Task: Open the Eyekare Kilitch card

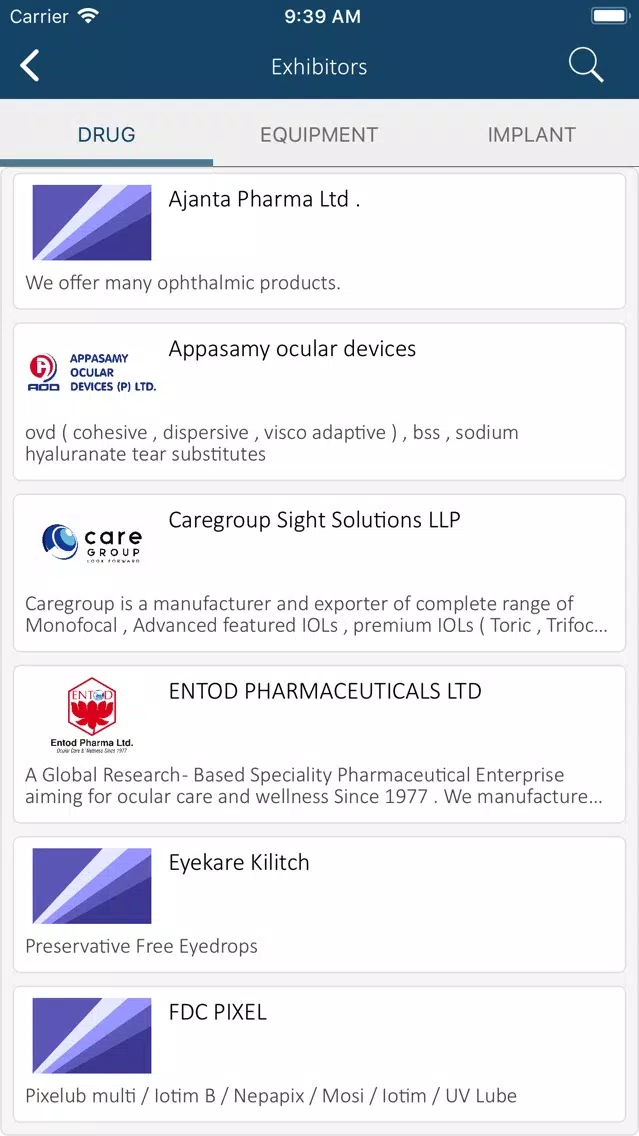Action: tap(320, 904)
